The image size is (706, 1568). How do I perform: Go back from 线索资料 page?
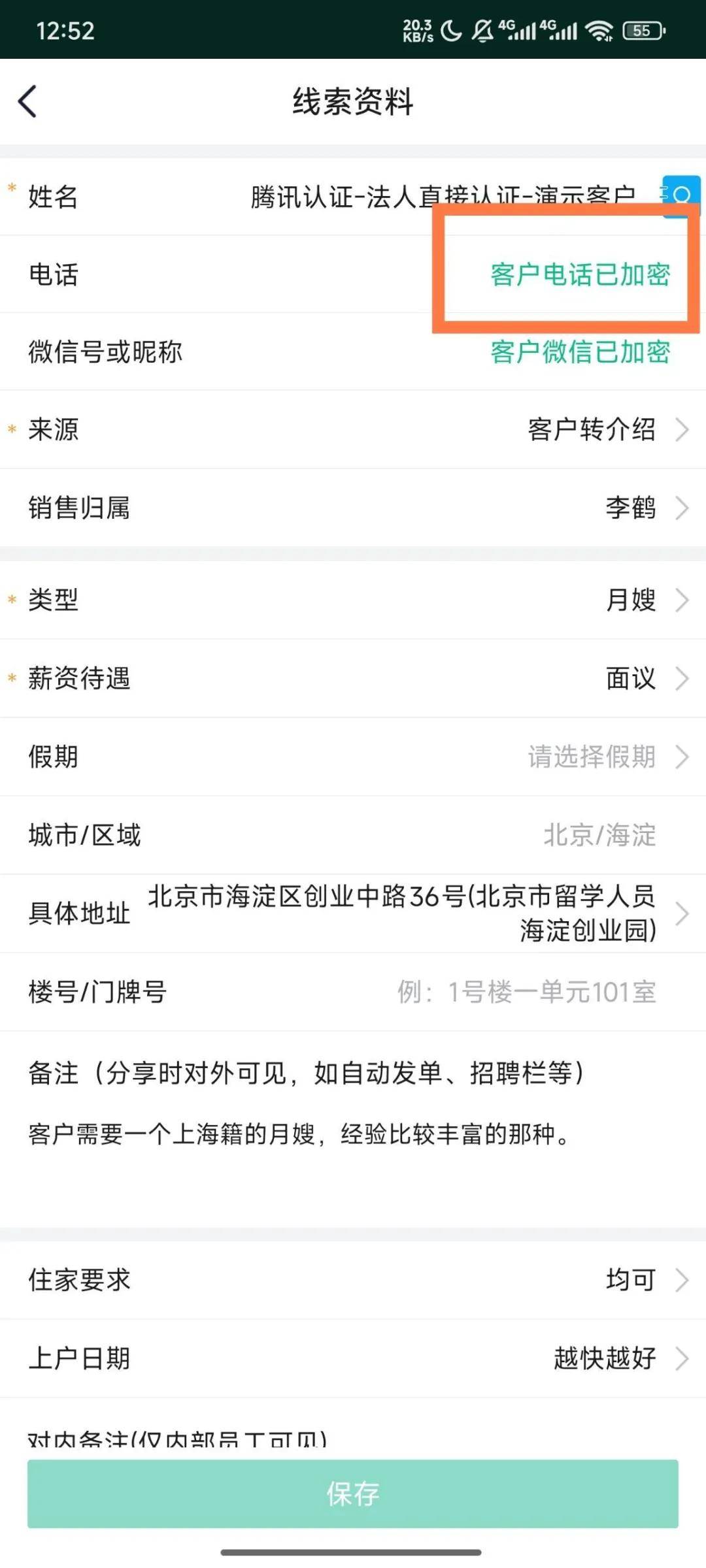coord(27,102)
